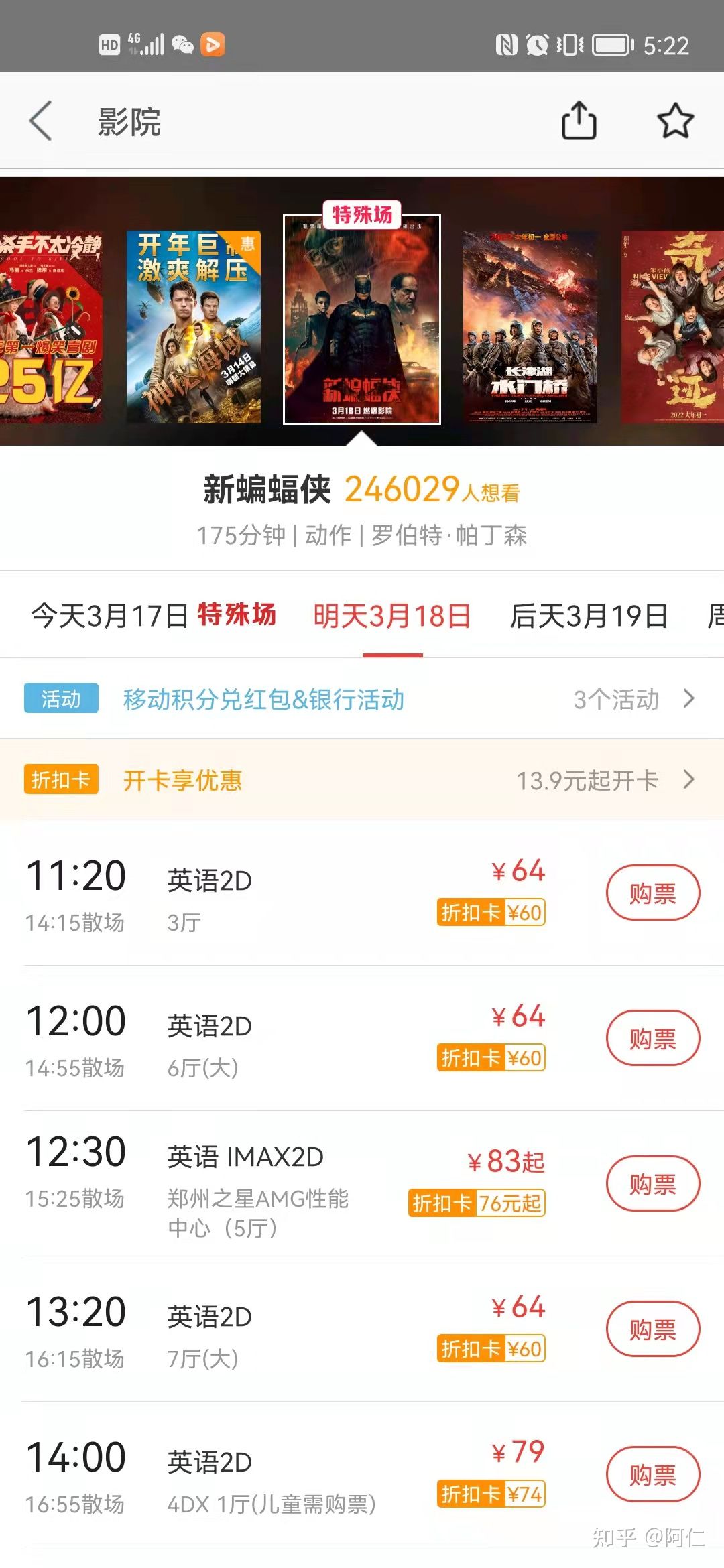Favorite this cinema with the star
This screenshot has height=1568, width=724.
click(x=674, y=121)
